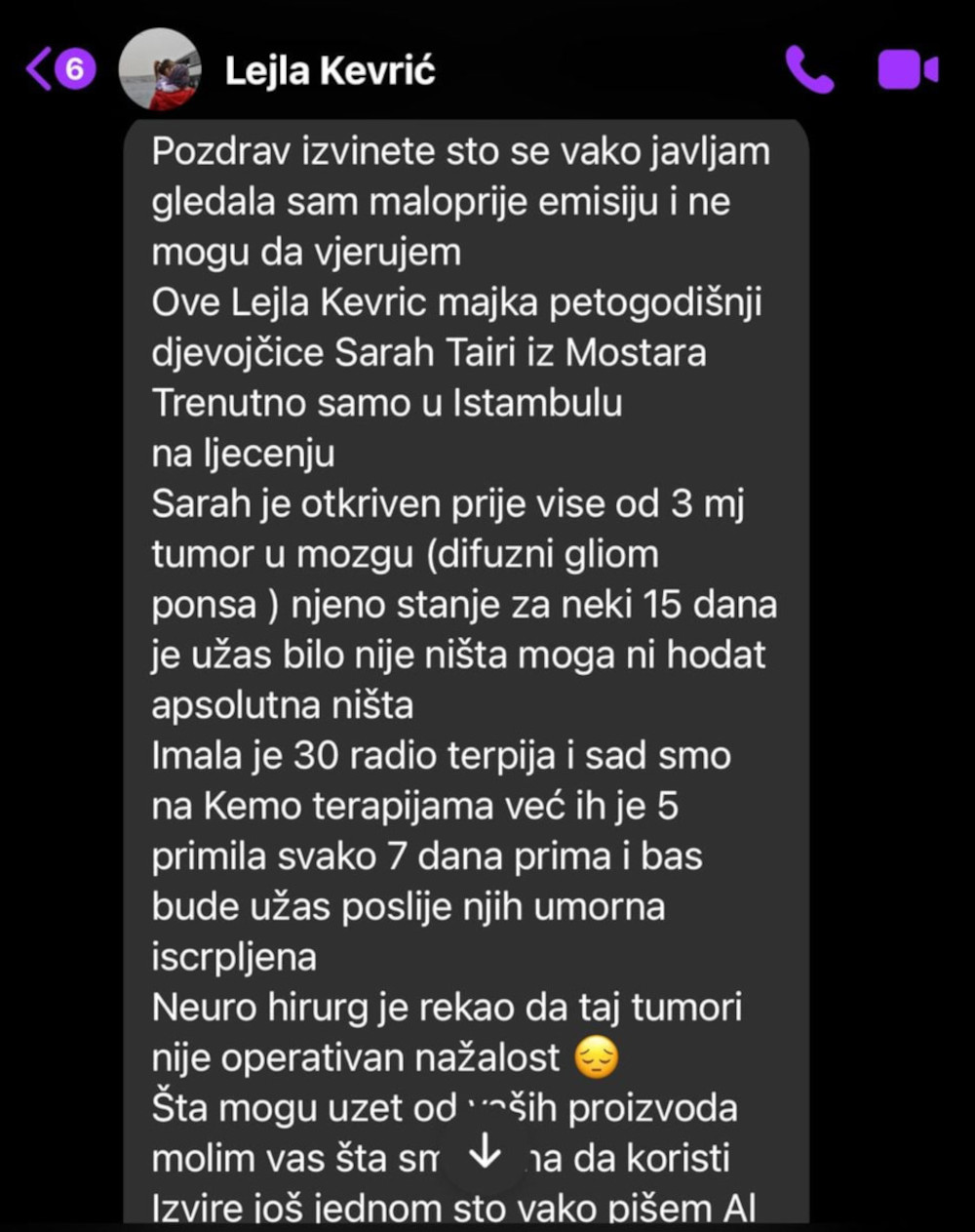Start a voice call with Lejla Kevrić
This screenshot has height=1232, width=975.
809,70
